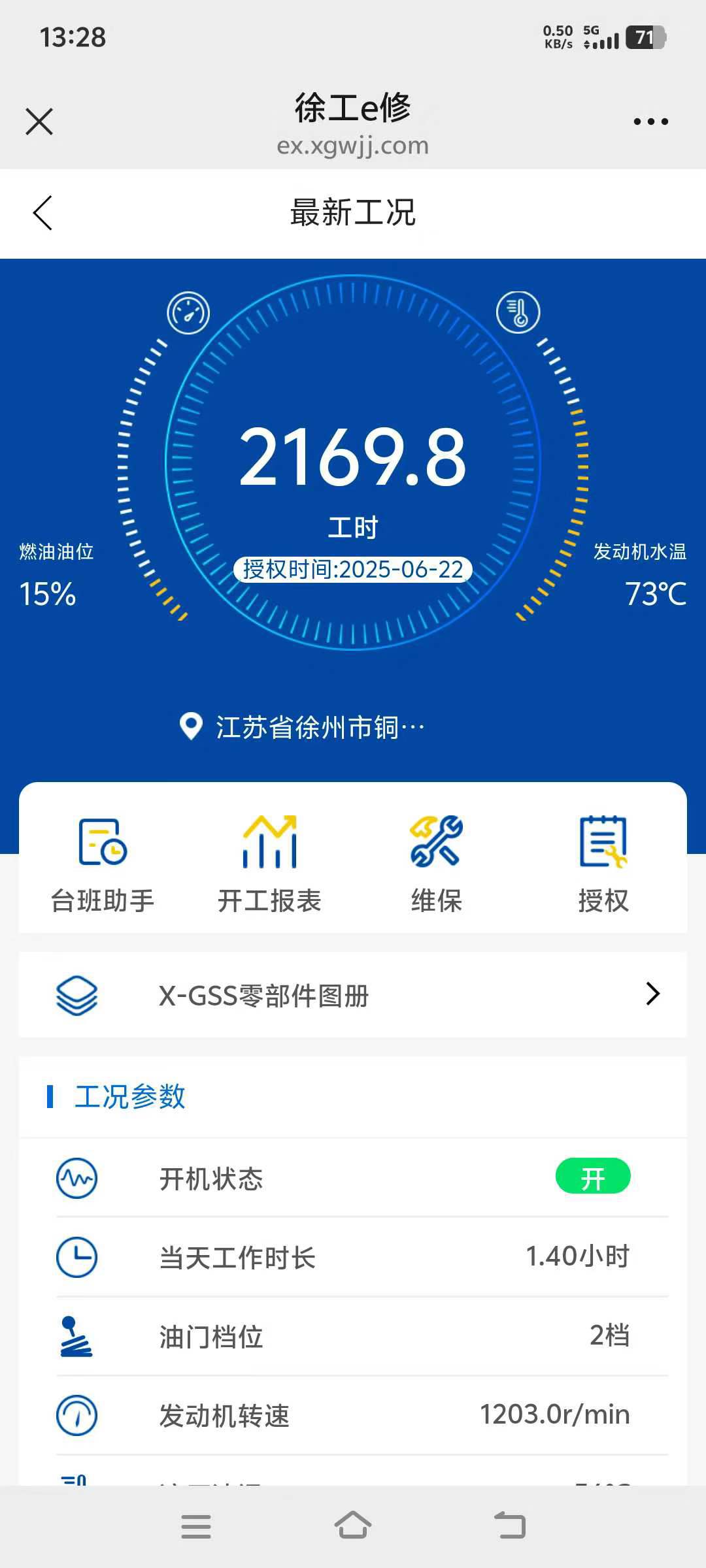This screenshot has width=706, height=1568.
Task: Open X-GSS零部件图册 parts catalog
Action: (x=353, y=995)
